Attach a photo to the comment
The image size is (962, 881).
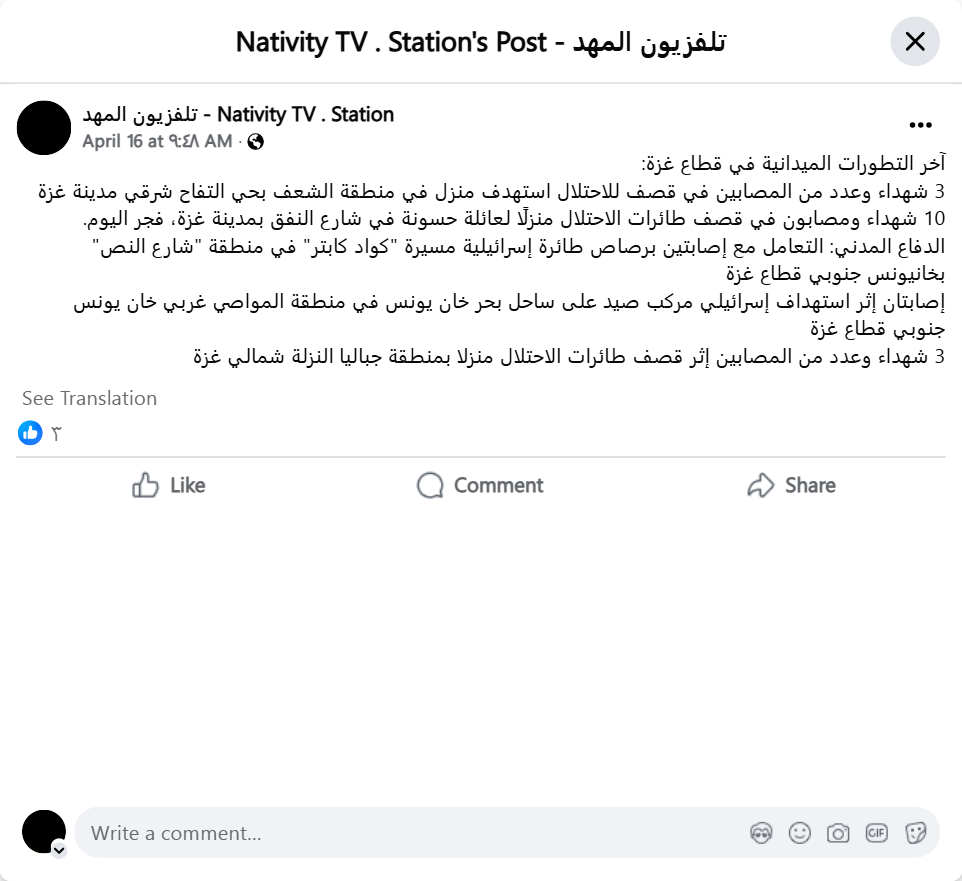click(838, 833)
